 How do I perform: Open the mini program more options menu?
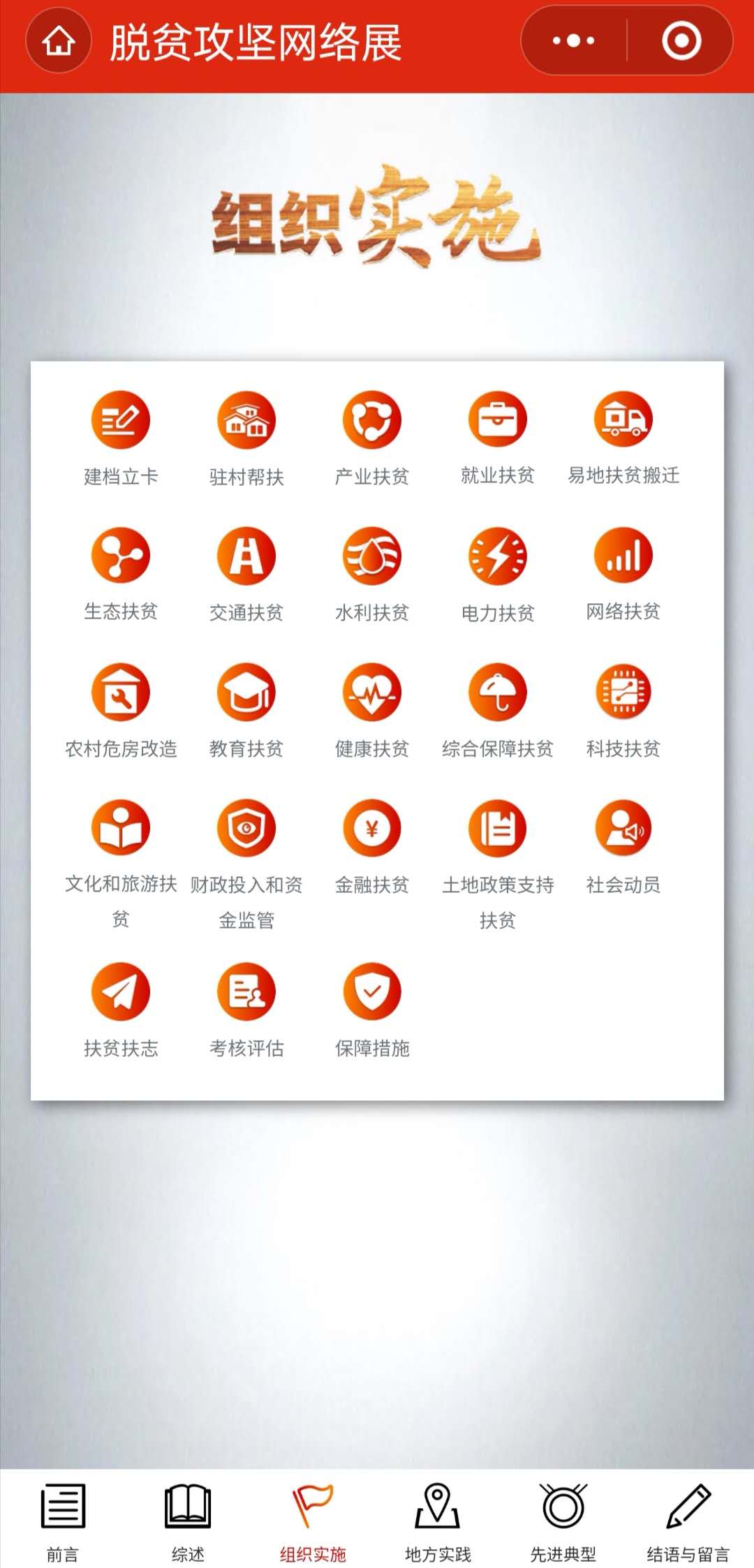574,41
